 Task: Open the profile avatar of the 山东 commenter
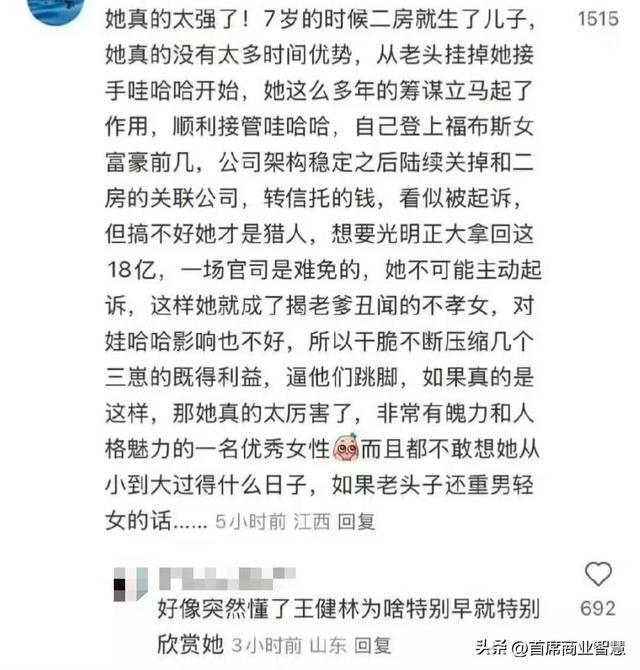click(130, 581)
